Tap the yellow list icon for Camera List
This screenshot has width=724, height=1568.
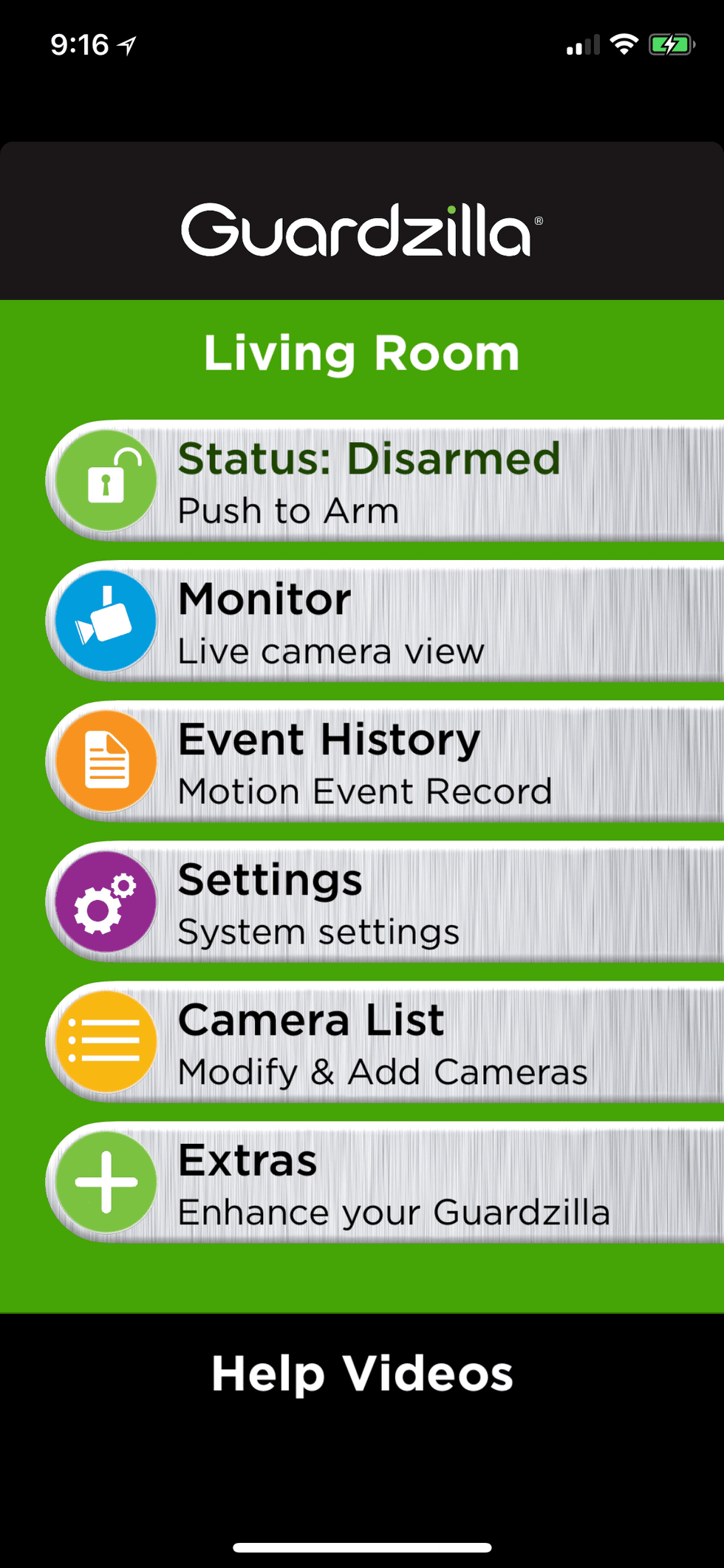point(104,1042)
